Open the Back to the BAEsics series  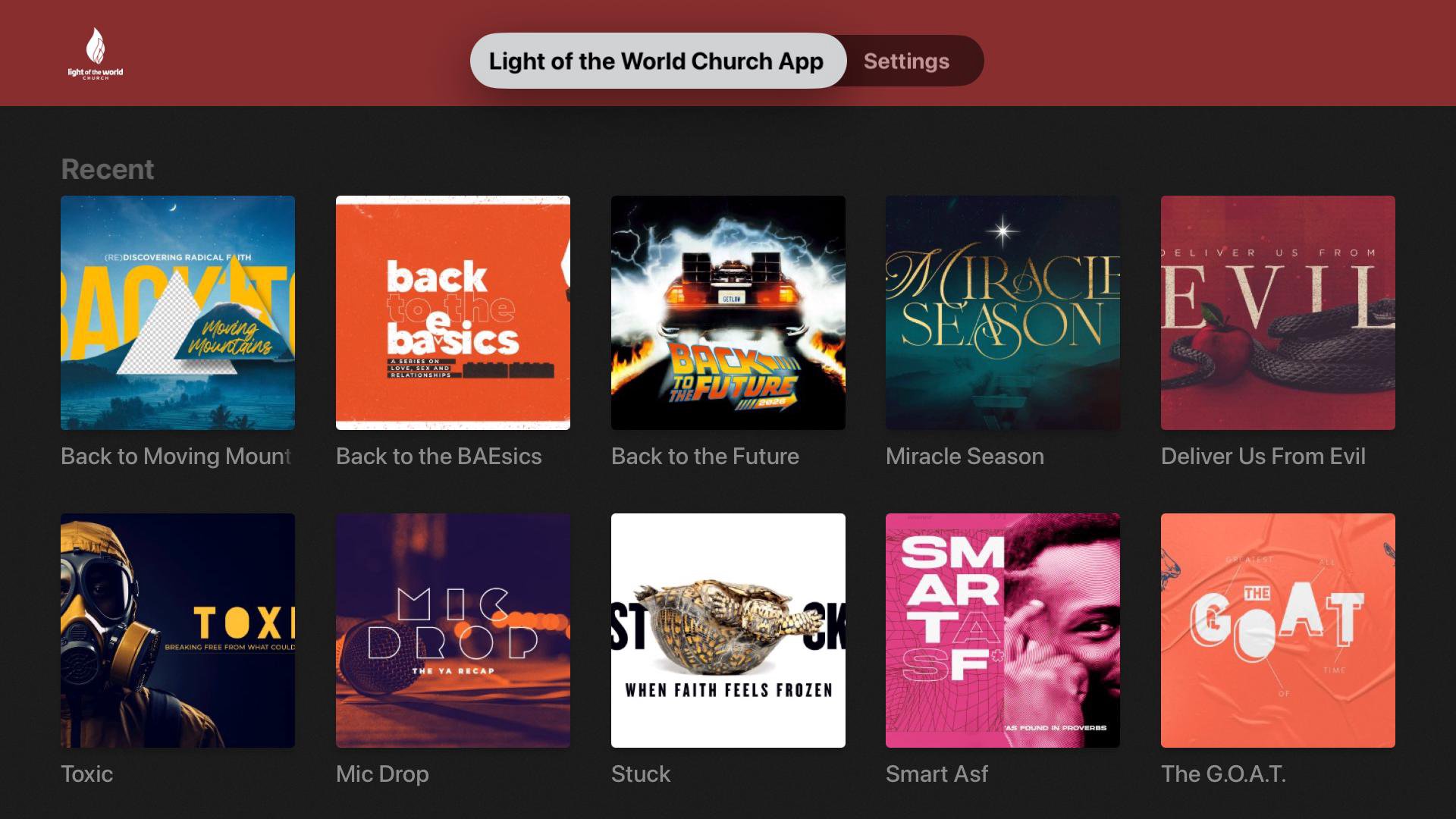tap(453, 312)
